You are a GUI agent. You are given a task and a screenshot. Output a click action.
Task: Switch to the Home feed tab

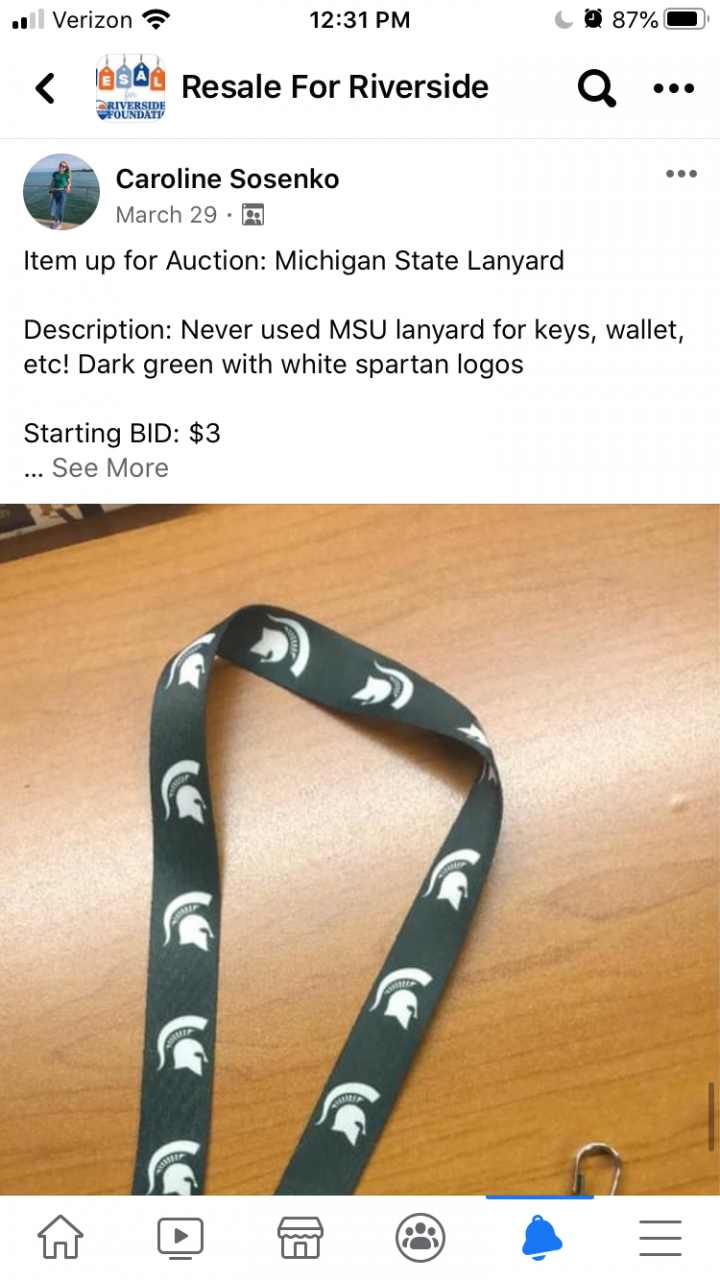click(60, 1238)
